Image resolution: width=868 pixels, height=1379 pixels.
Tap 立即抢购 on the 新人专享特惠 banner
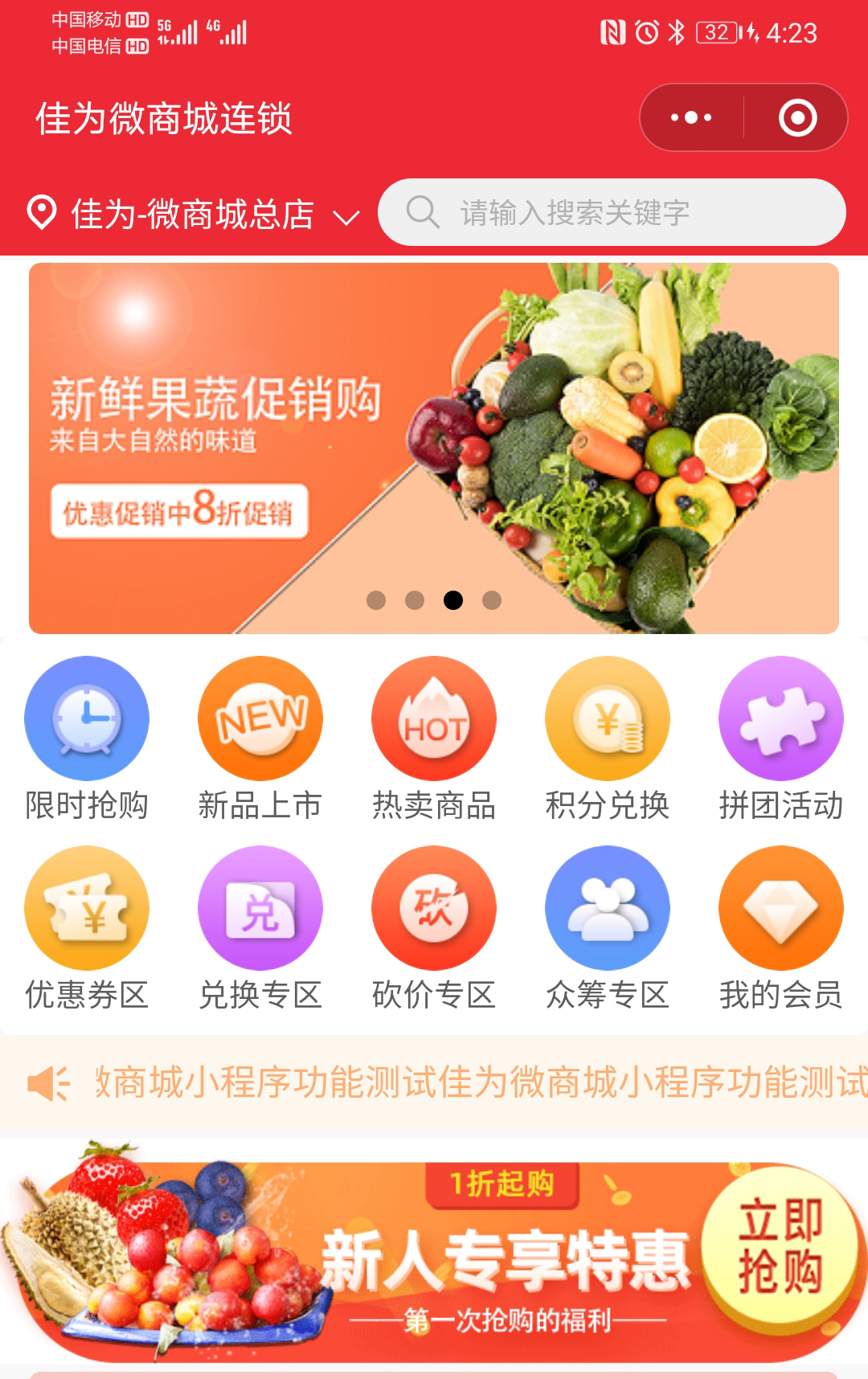pos(778,1246)
